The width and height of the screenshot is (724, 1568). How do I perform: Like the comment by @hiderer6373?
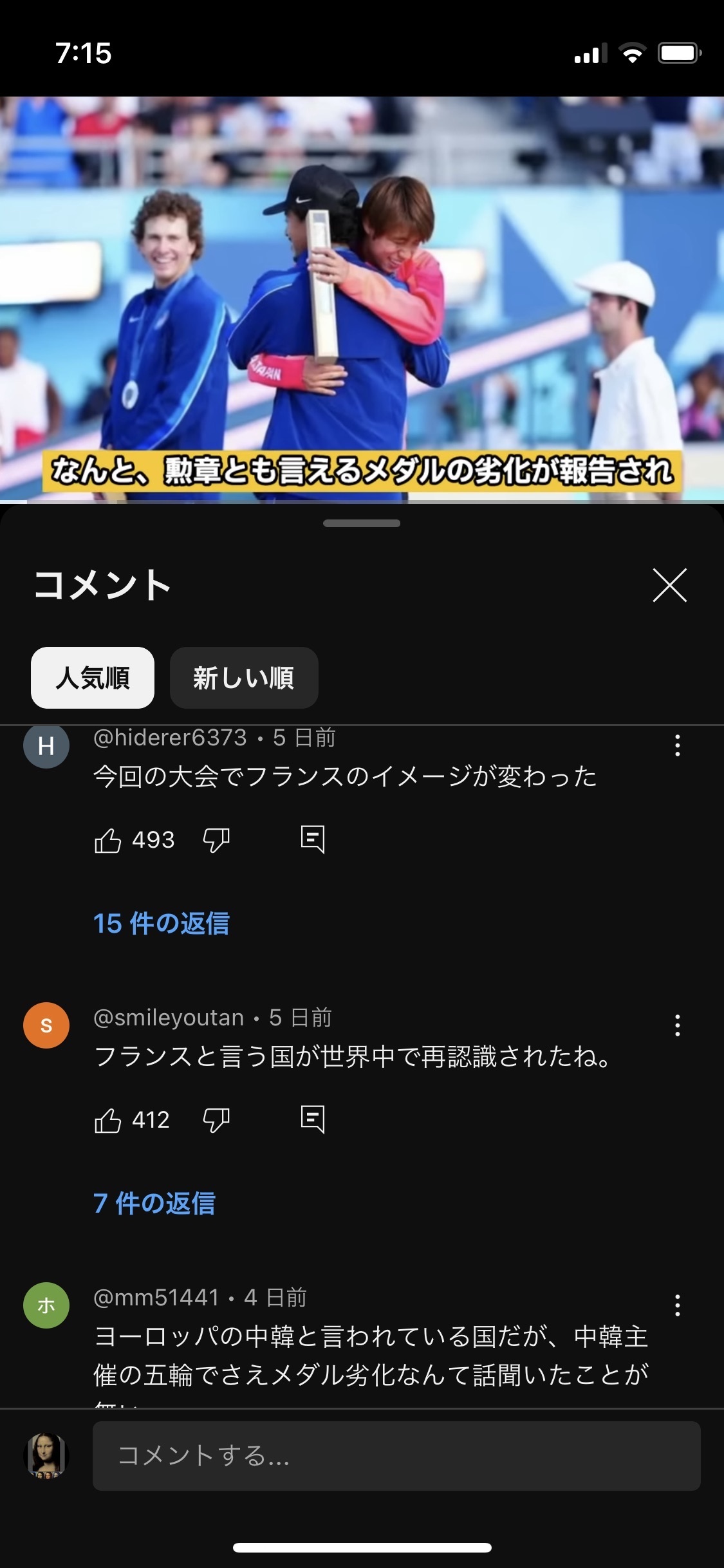[x=108, y=840]
